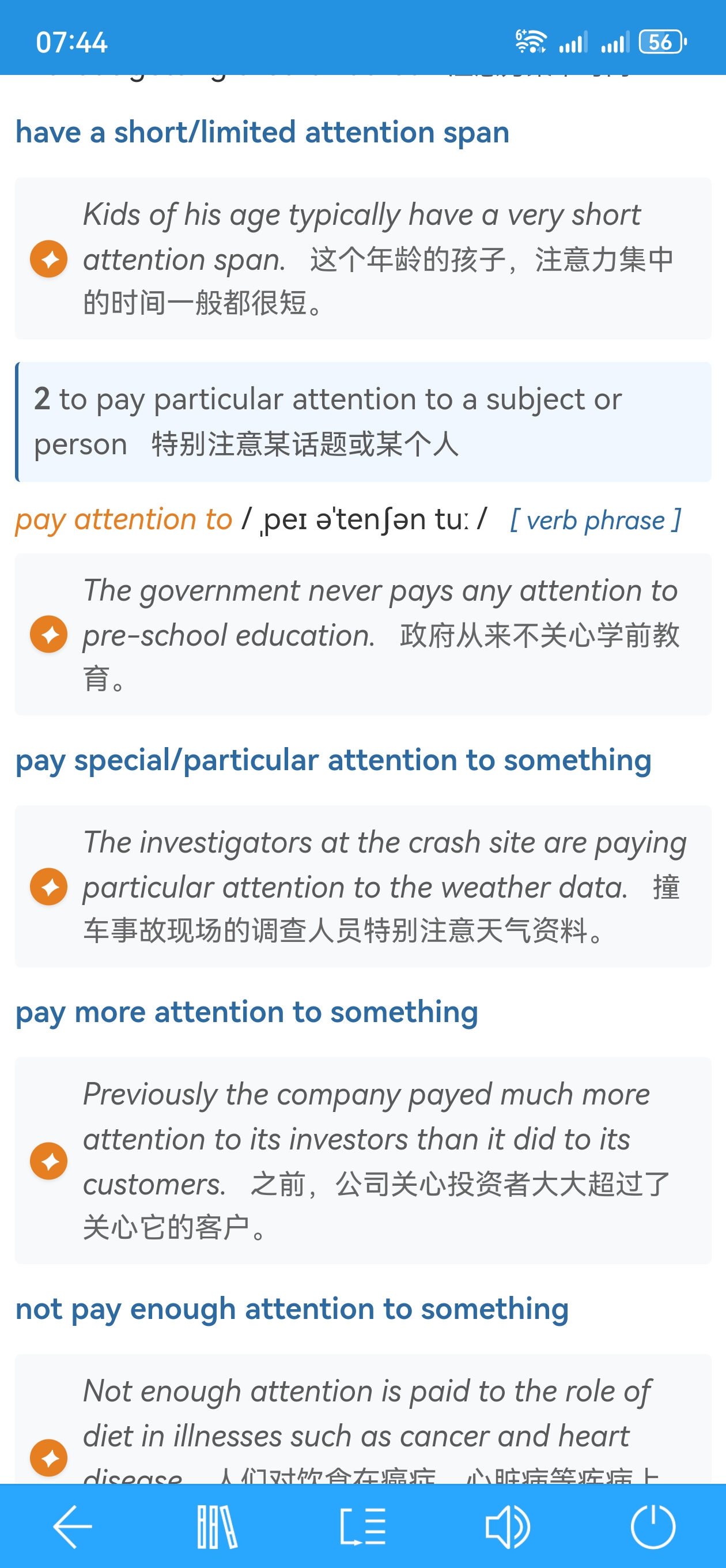This screenshot has width=726, height=1568.
Task: Tap orange icon beside 'Previously the company' example
Action: pos(48,1161)
